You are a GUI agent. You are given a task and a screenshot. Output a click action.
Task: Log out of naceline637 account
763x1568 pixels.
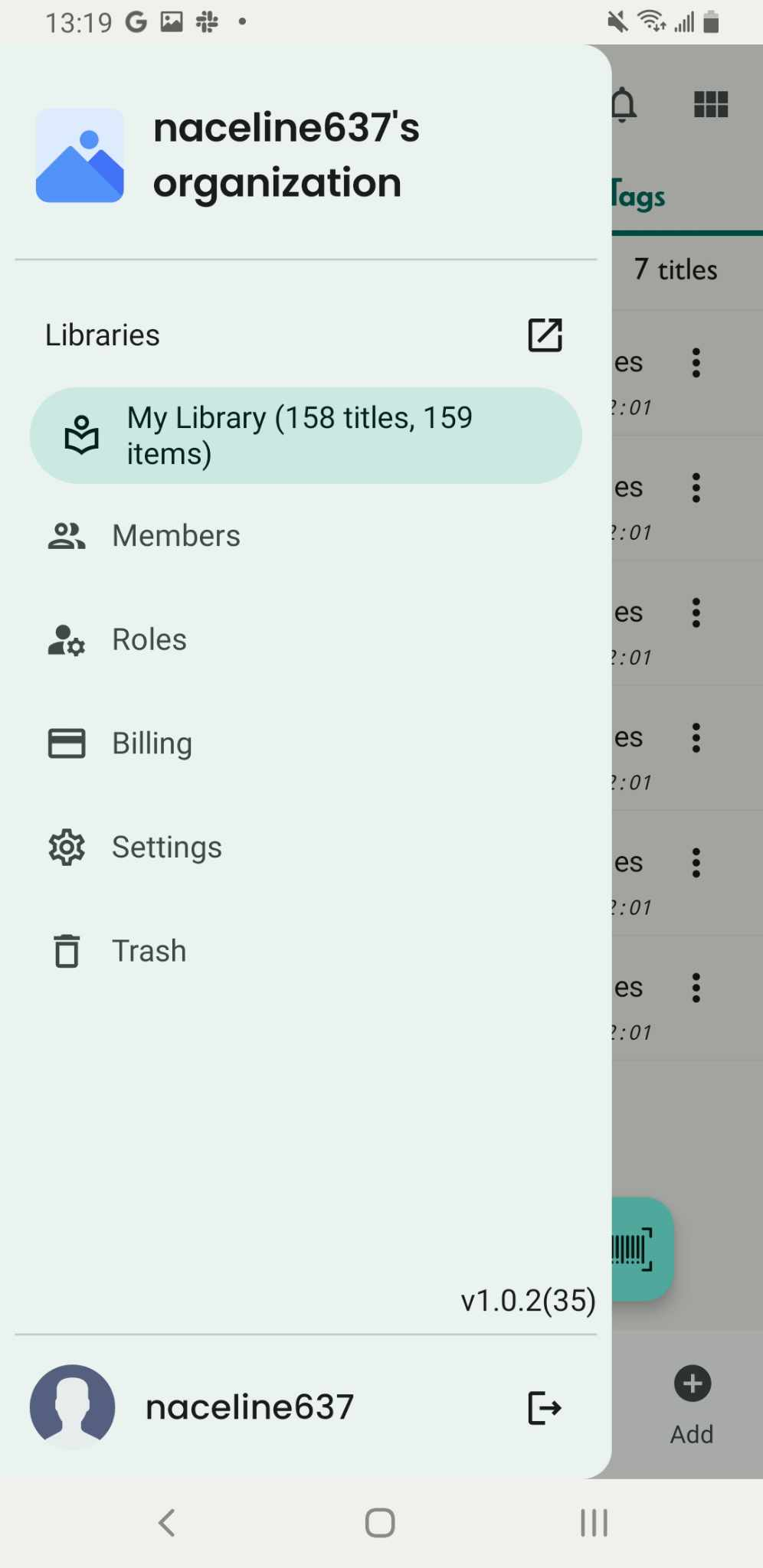(545, 1407)
